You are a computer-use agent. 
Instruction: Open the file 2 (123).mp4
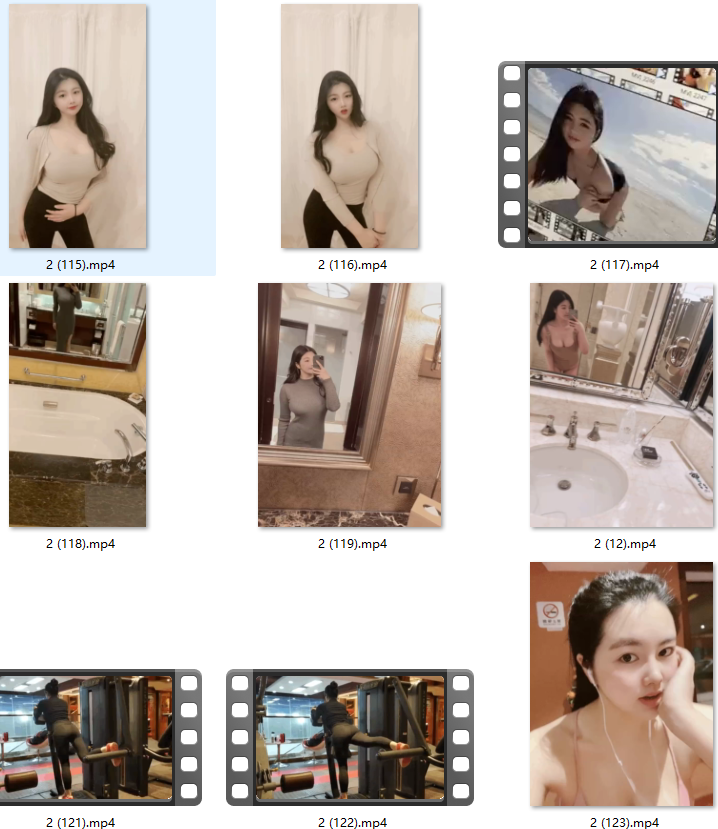622,684
